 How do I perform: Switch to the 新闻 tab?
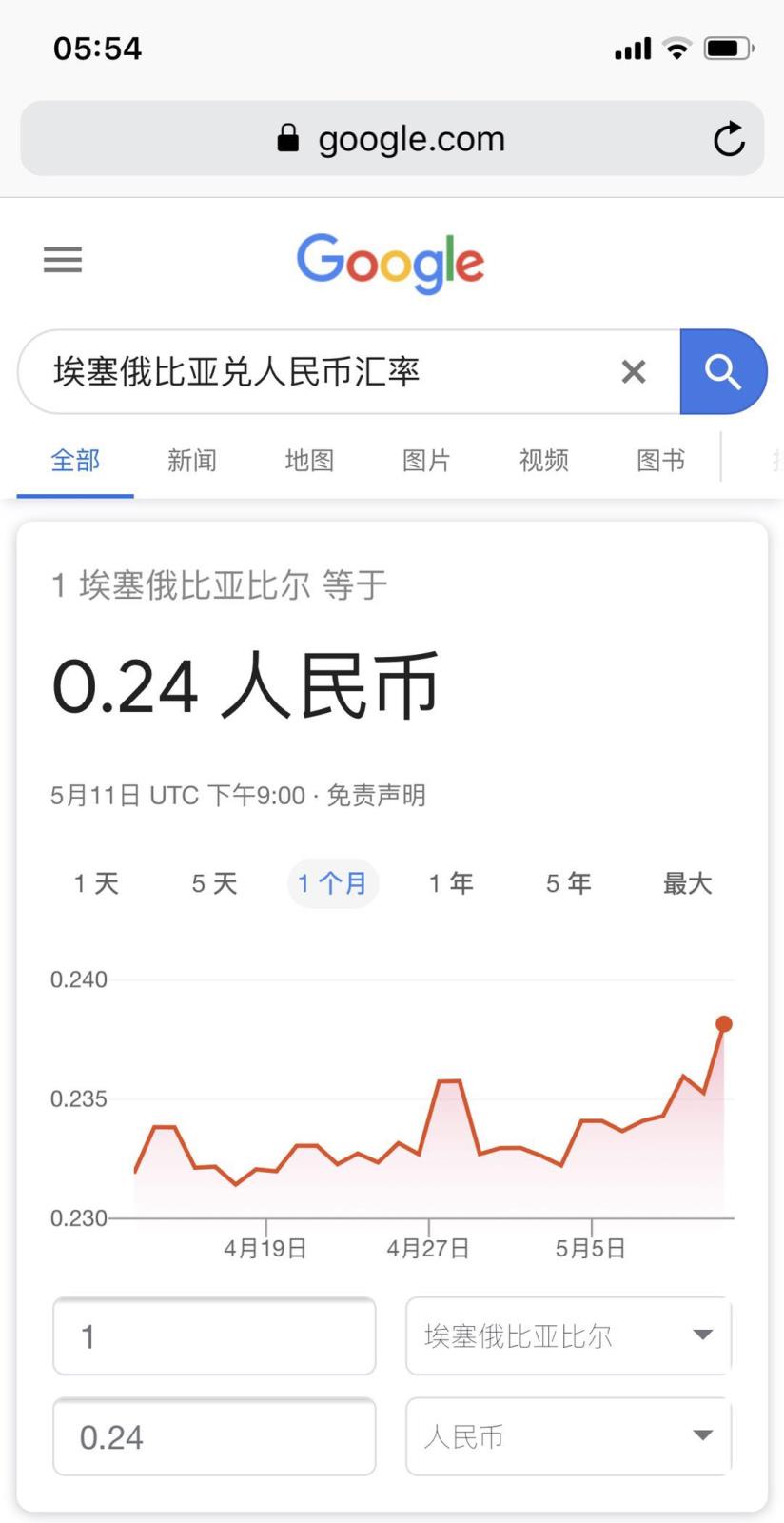pos(192,461)
